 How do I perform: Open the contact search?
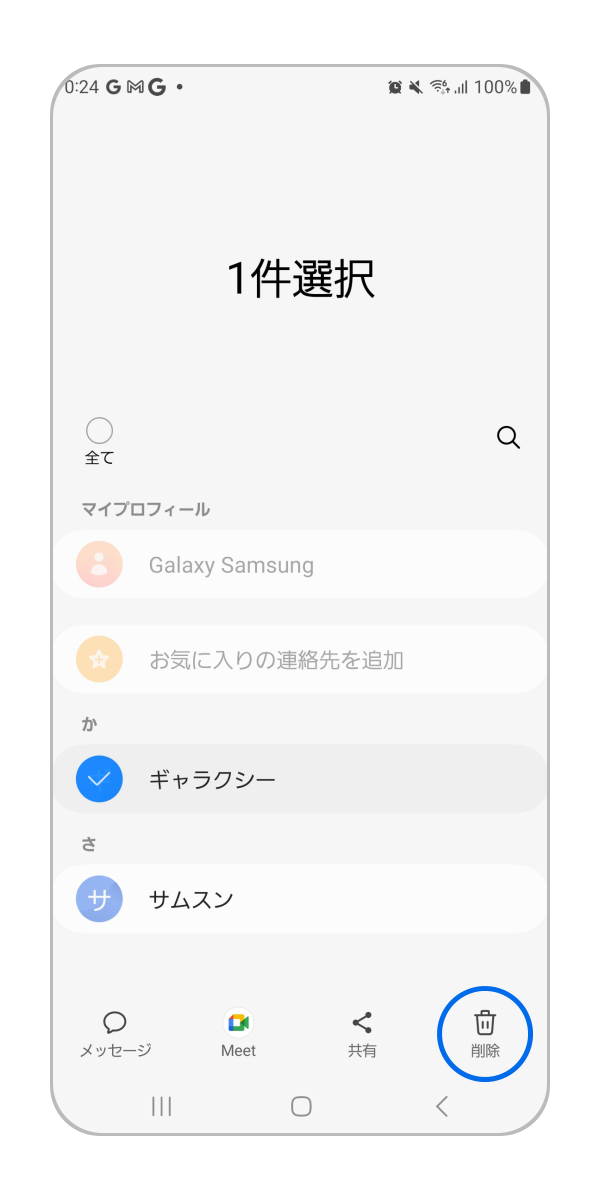508,437
